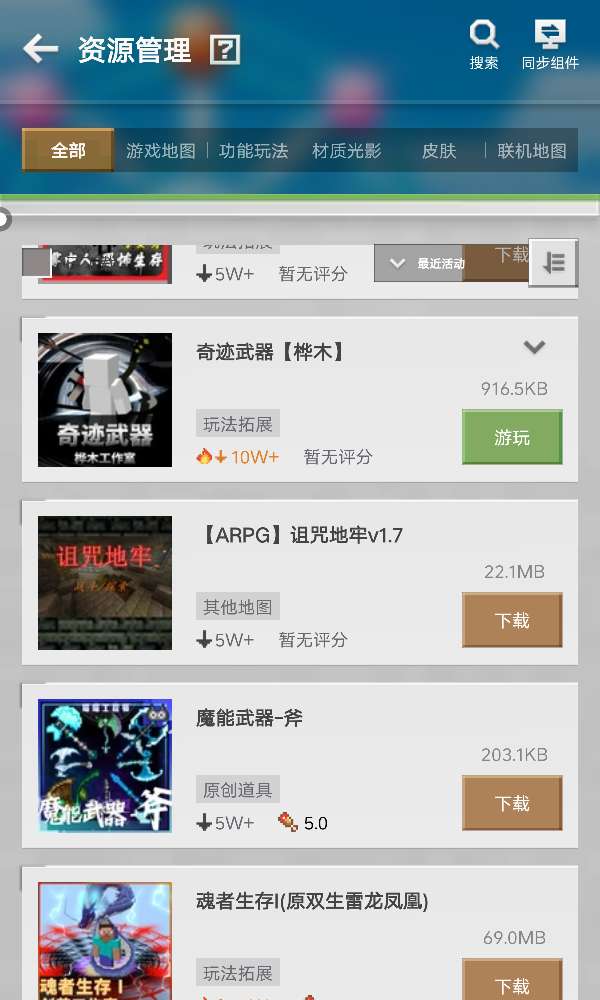Viewport: 600px width, 1000px height.
Task: Download 魔能武器-斧
Action: pos(512,803)
